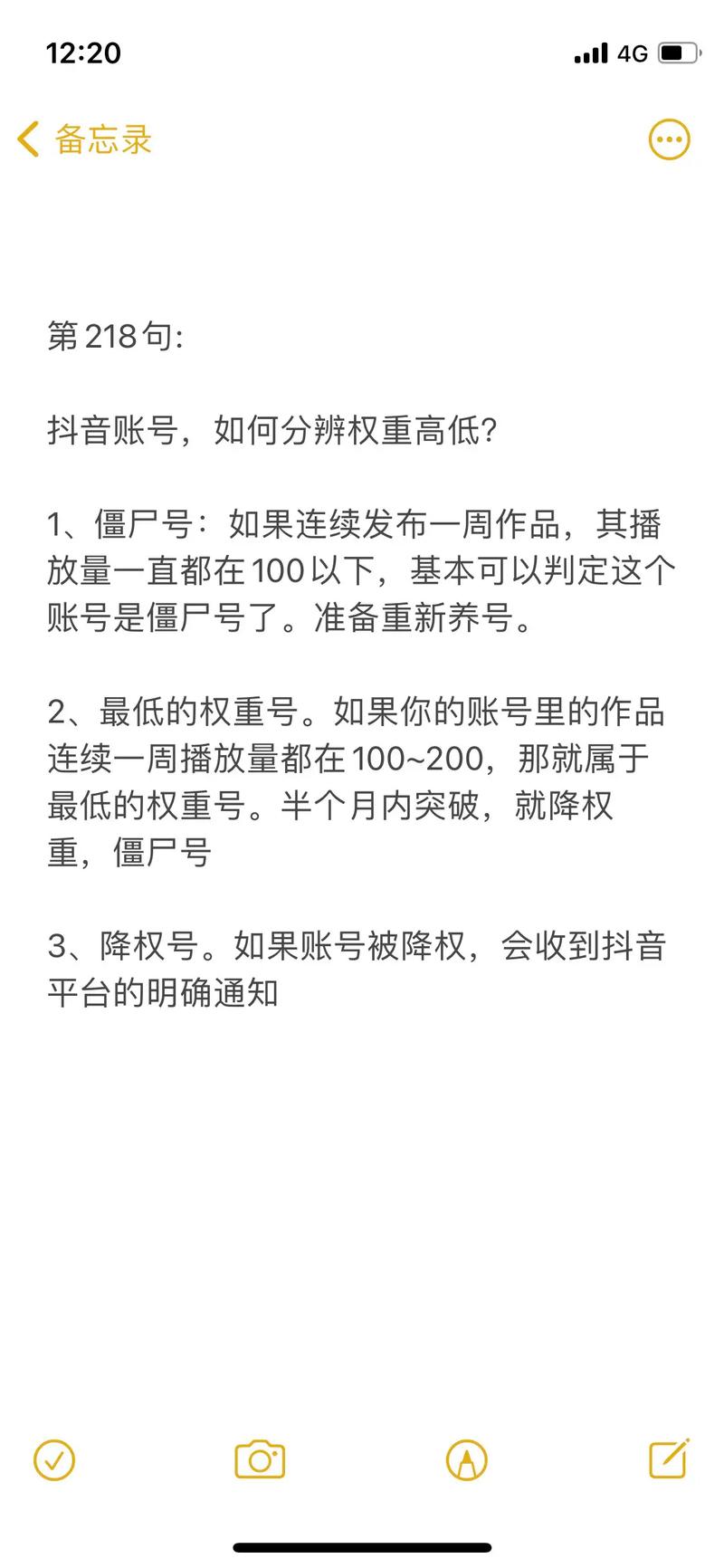Open the more options ellipsis menu
The image size is (724, 1568).
click(x=670, y=139)
